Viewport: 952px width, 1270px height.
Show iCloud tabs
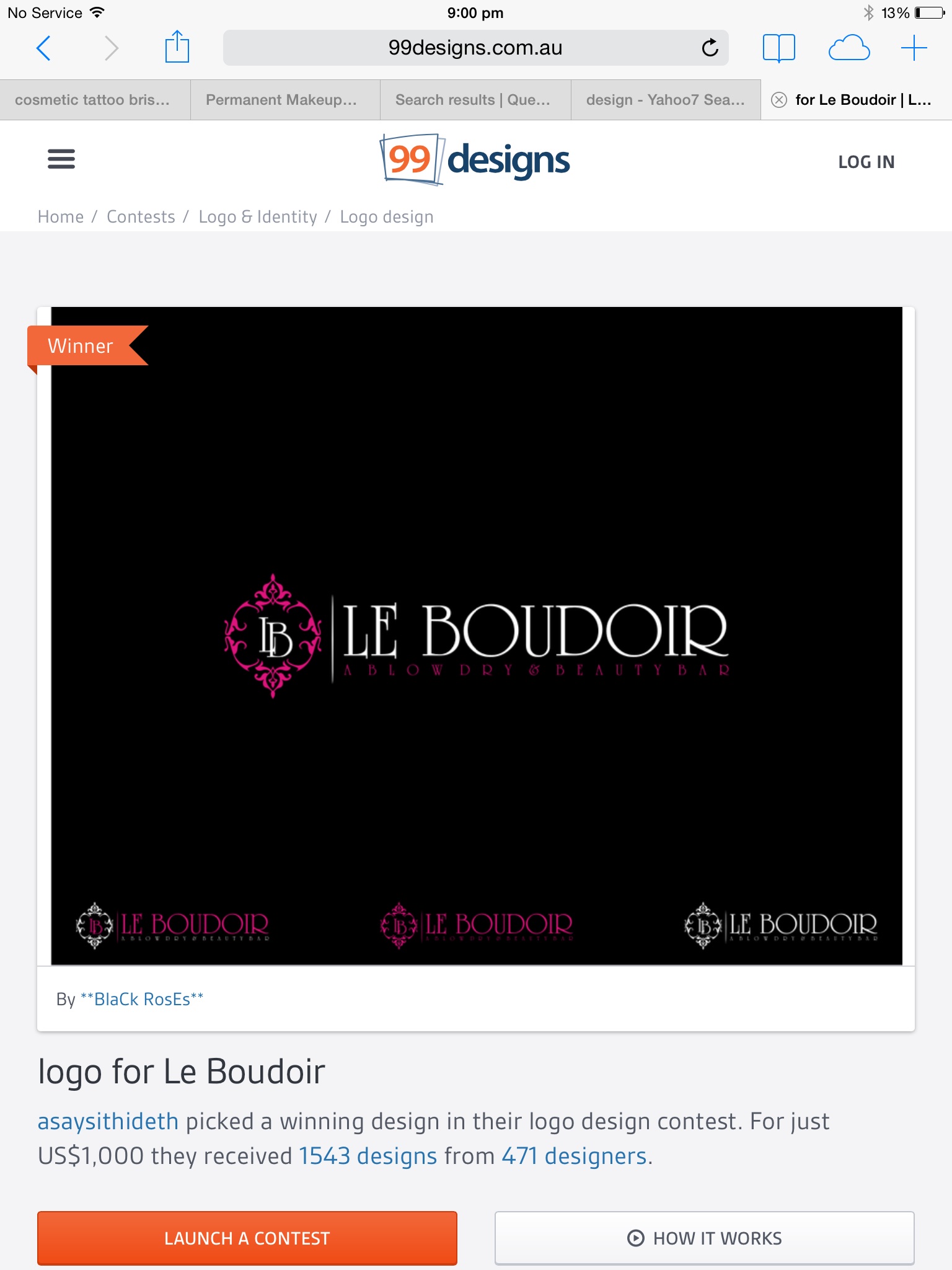(x=848, y=48)
